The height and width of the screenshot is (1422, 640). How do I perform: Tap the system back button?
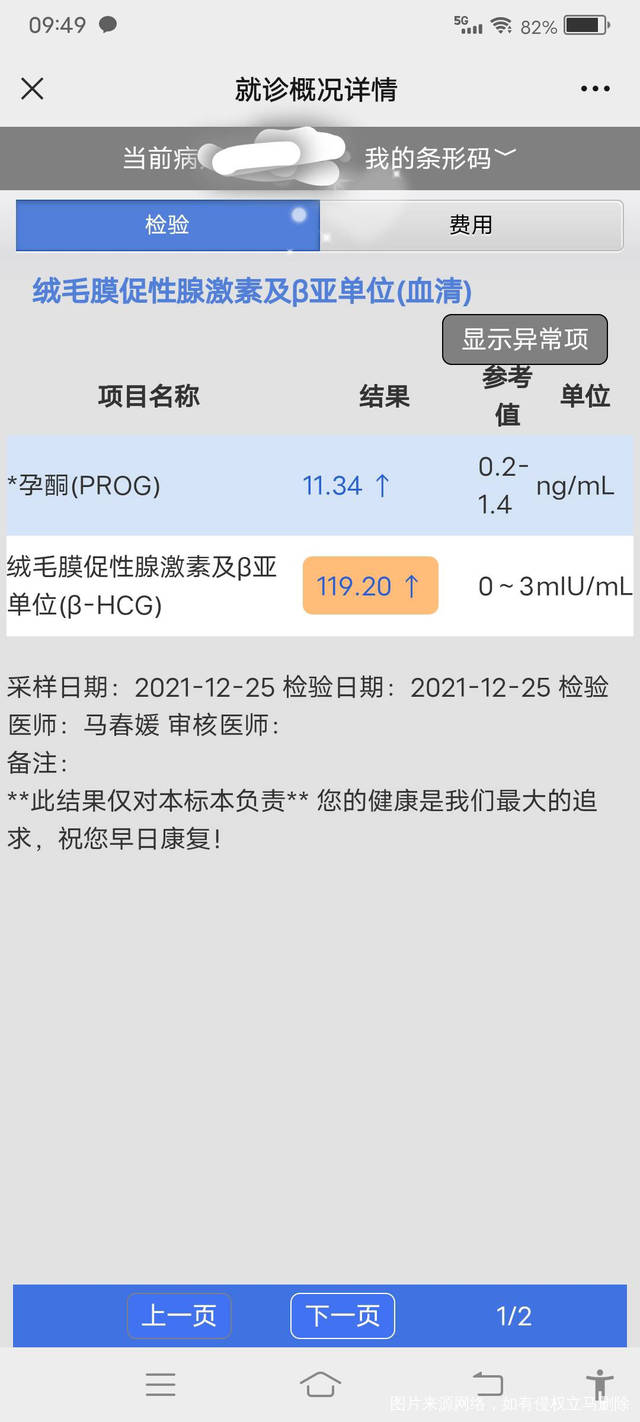point(487,1384)
